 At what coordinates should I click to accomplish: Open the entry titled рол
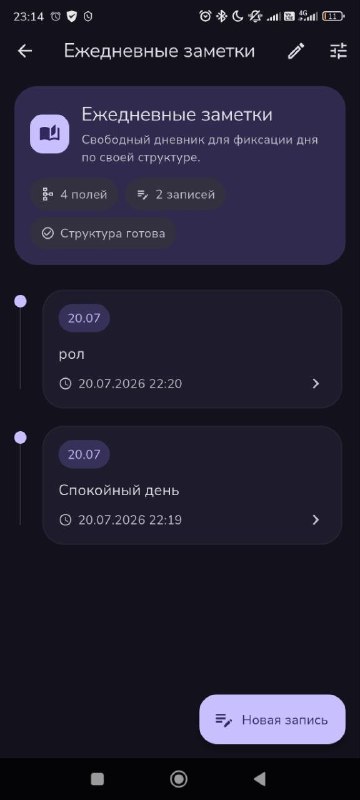point(192,349)
